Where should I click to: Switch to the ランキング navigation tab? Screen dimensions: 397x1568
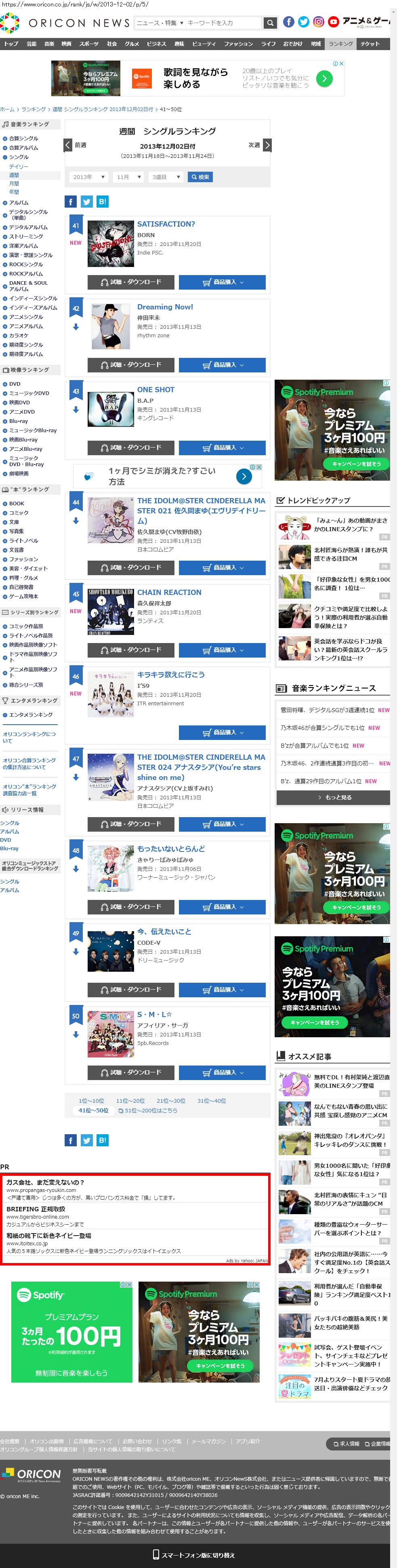point(340,44)
